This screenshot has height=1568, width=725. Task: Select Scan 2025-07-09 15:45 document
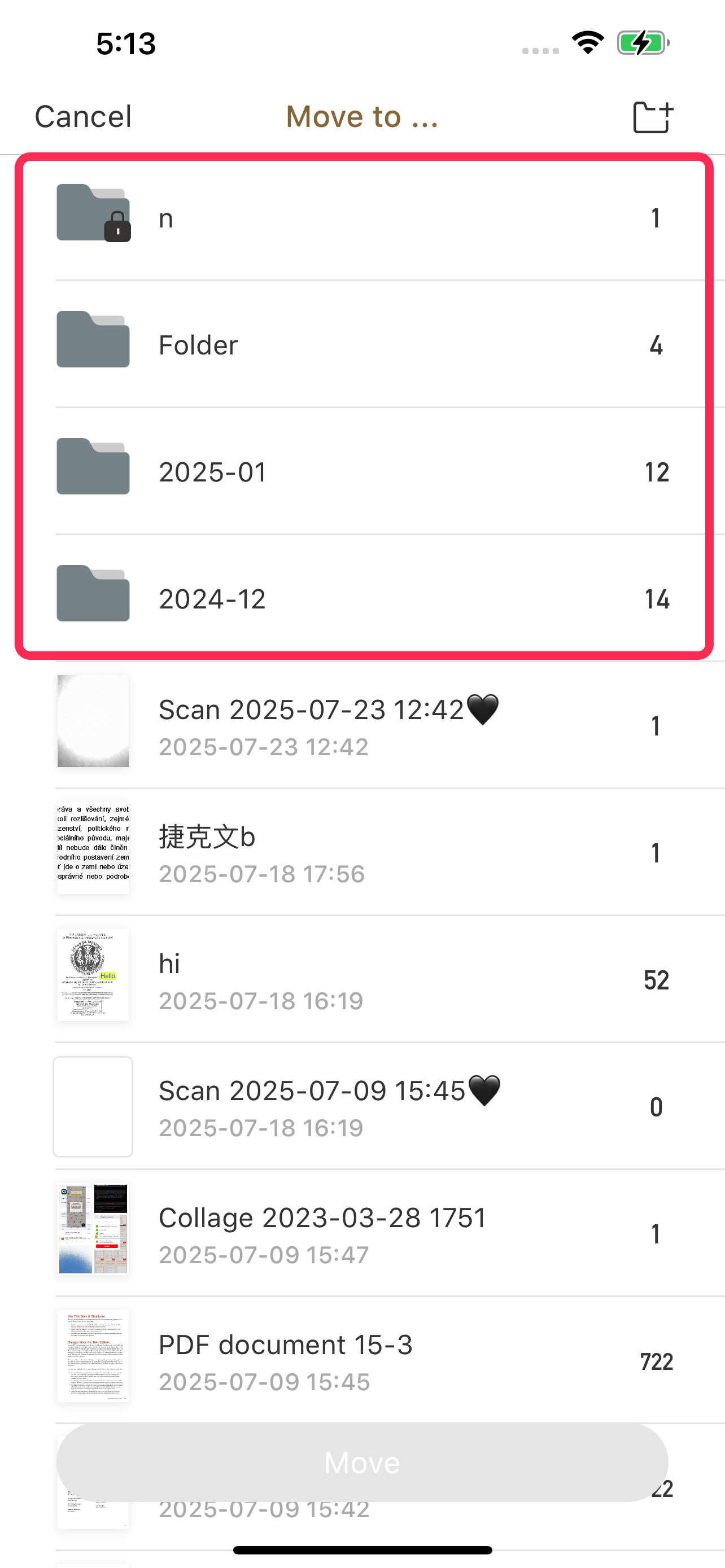[390, 1106]
